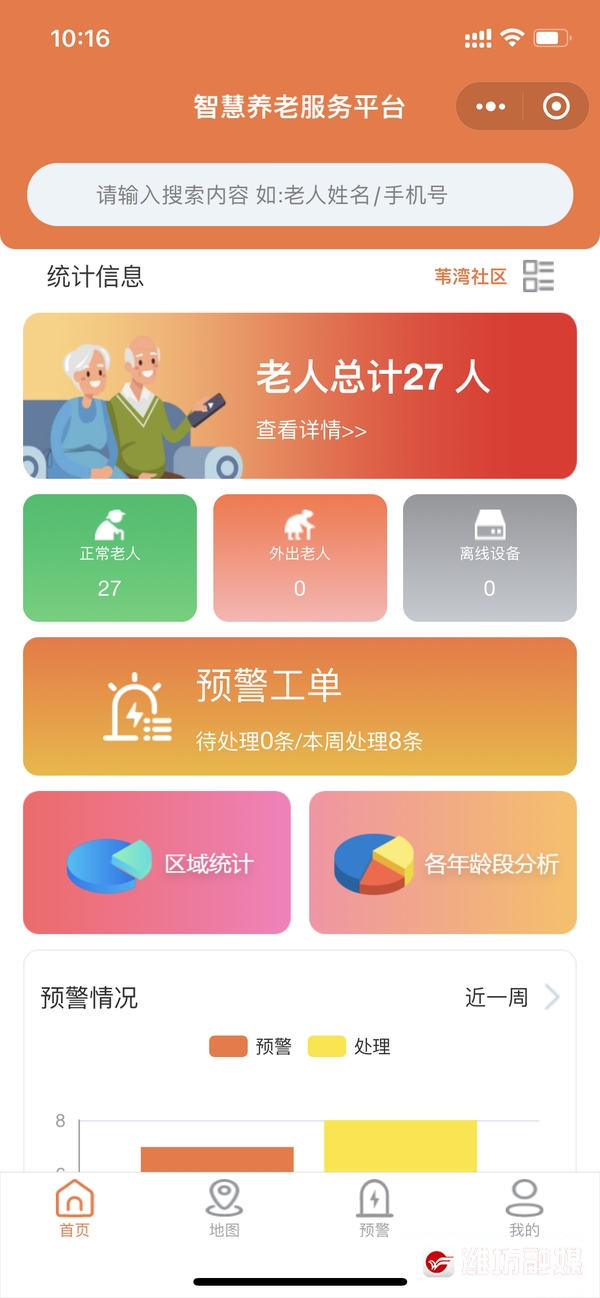Viewport: 600px width, 1298px height.
Task: Switch to the 预警 tab
Action: tap(375, 1208)
